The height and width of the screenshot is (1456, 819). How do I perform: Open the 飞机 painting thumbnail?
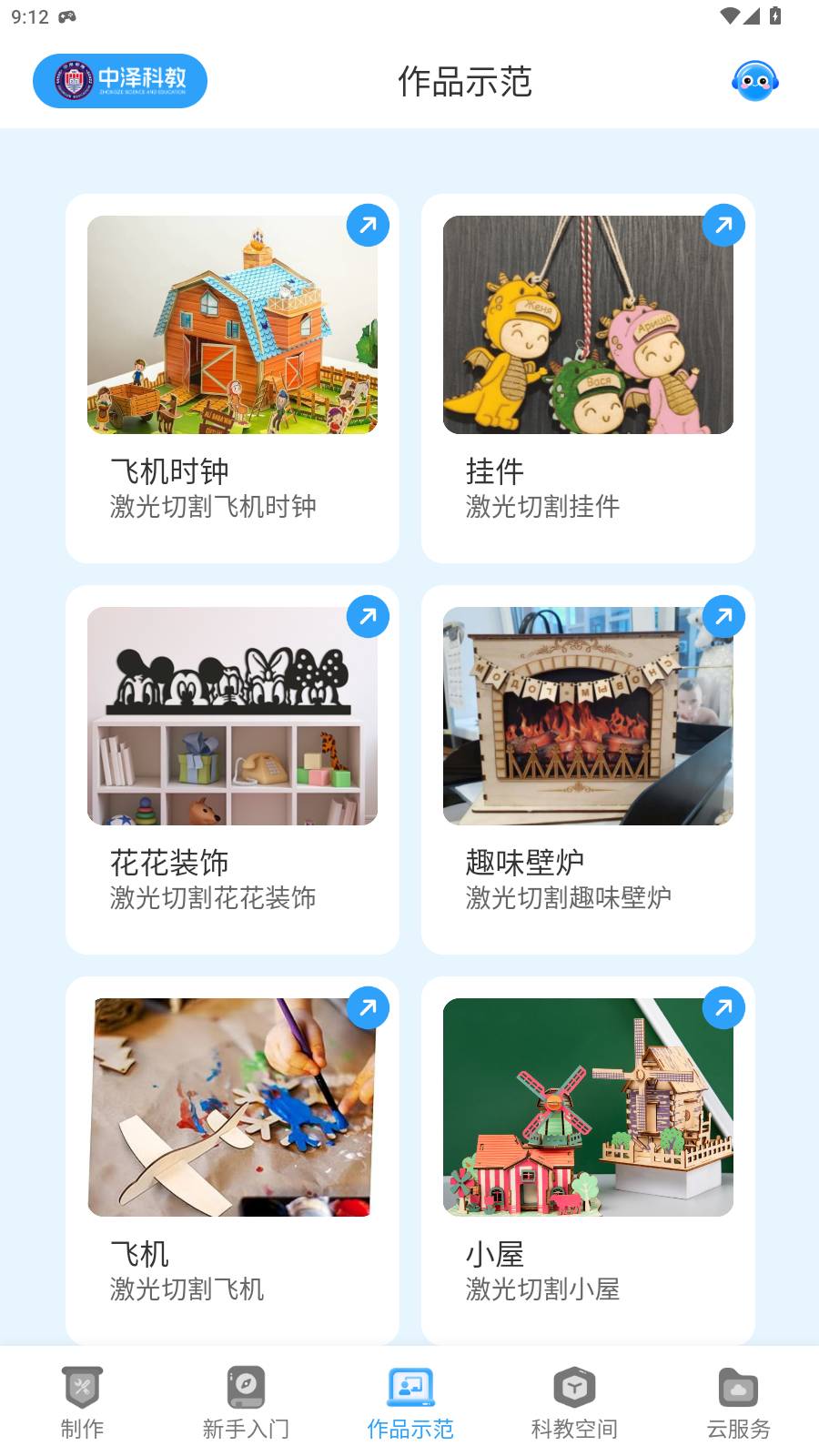pos(231,1107)
